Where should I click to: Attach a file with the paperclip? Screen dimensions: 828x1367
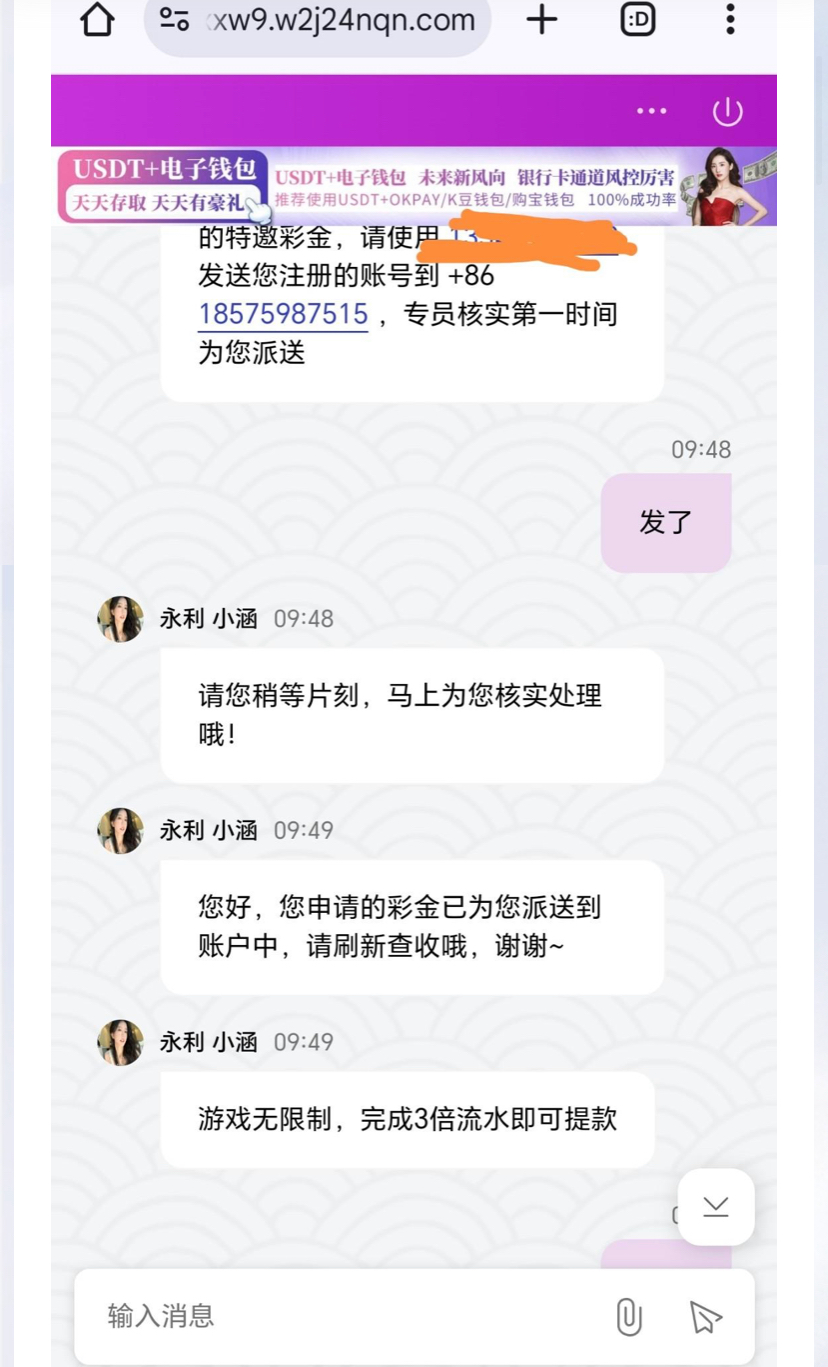tap(629, 1317)
